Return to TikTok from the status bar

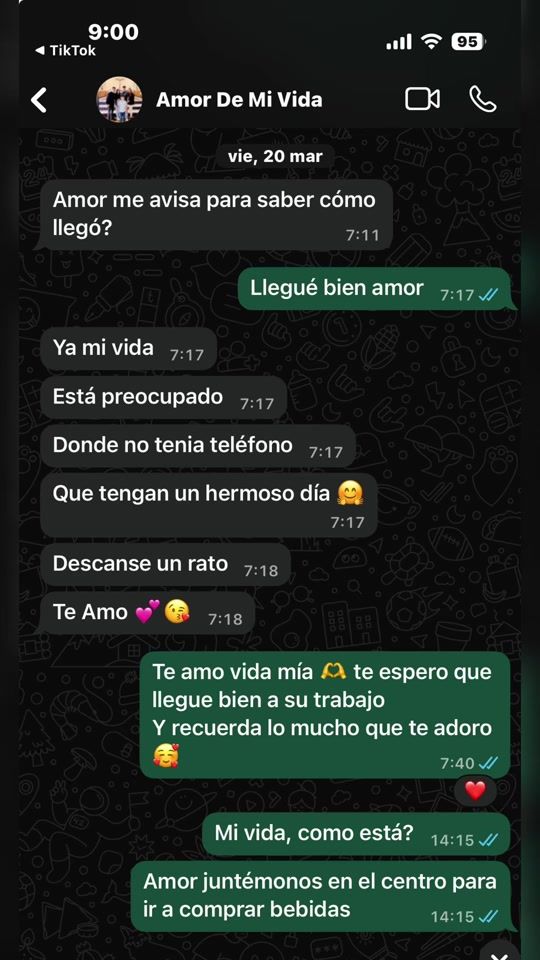pyautogui.click(x=66, y=51)
